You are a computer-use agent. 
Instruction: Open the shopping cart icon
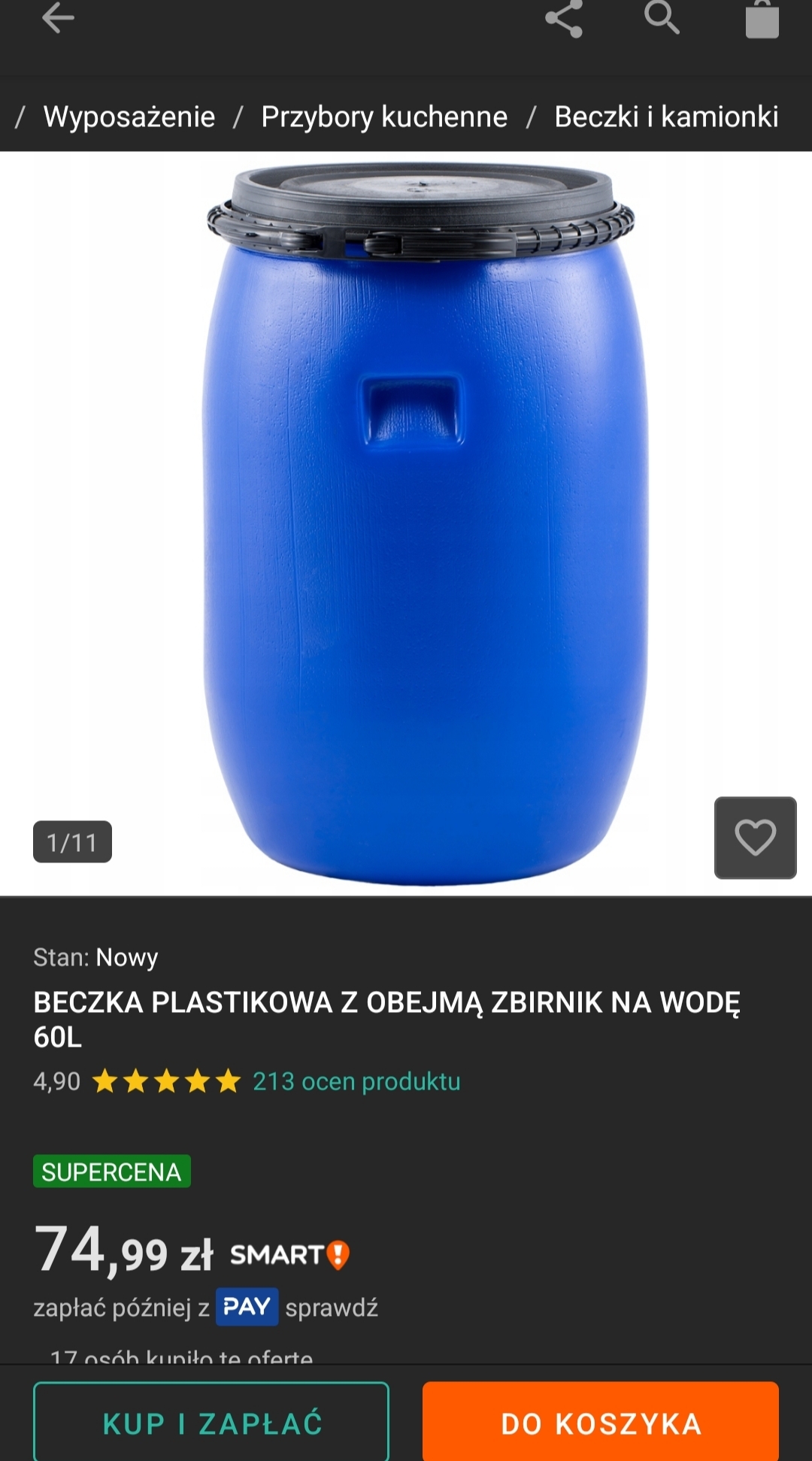(762, 19)
